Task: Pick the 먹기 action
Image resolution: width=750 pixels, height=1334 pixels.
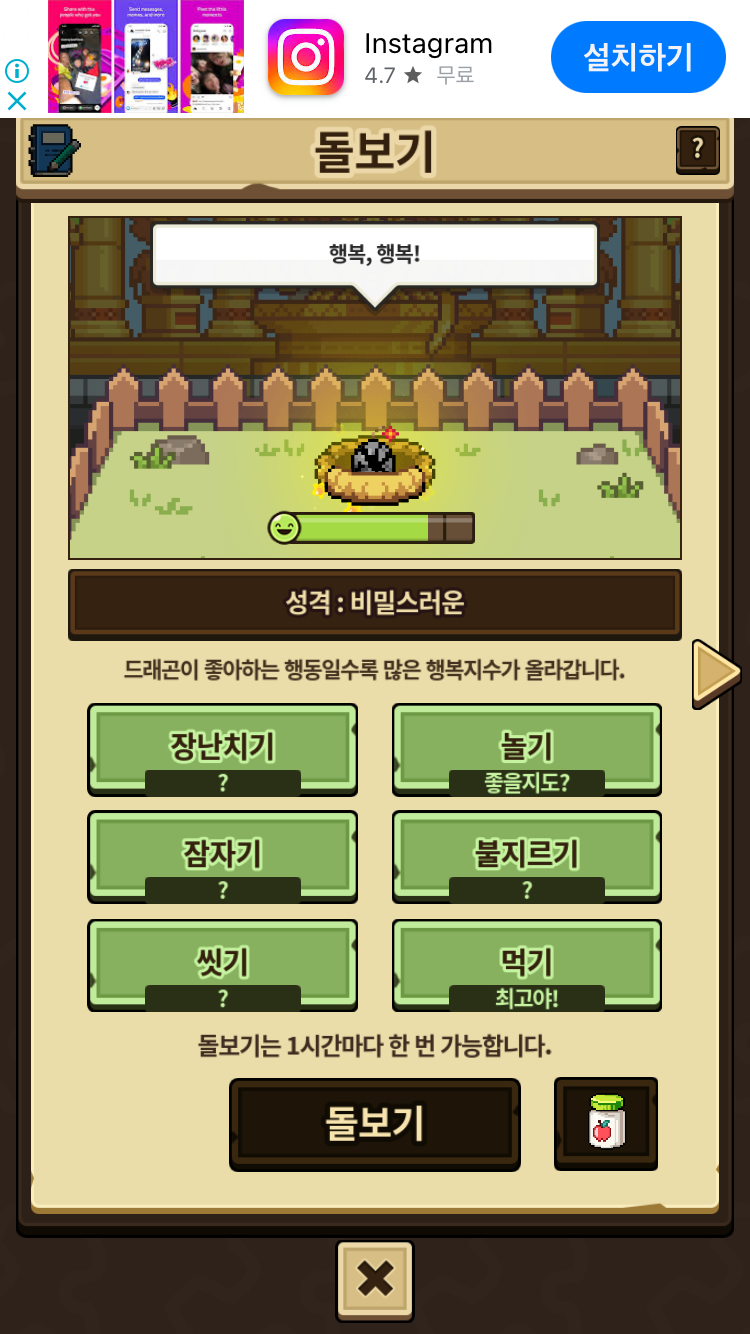Action: pos(526,964)
